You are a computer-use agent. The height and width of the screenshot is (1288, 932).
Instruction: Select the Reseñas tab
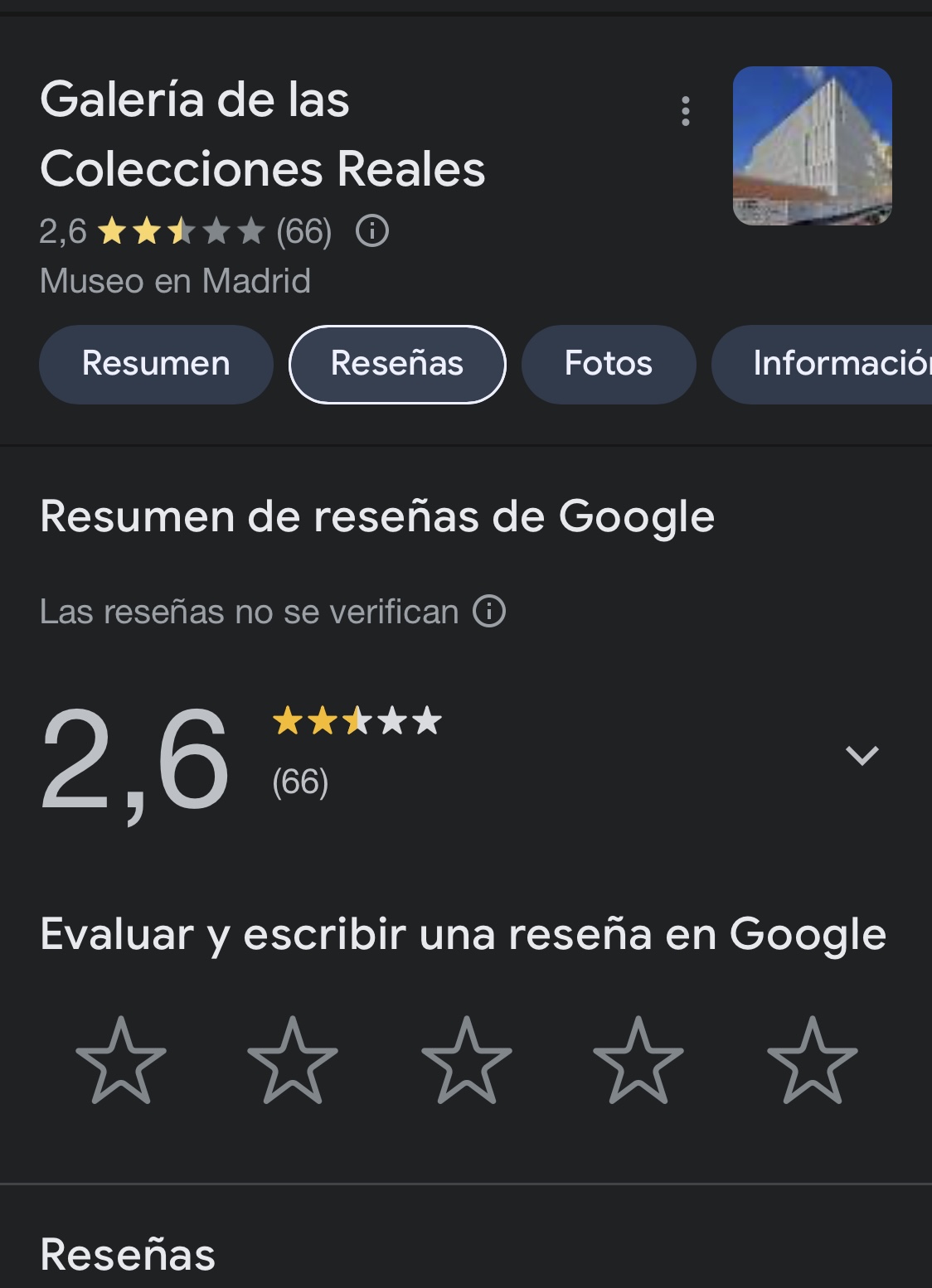pos(397,365)
